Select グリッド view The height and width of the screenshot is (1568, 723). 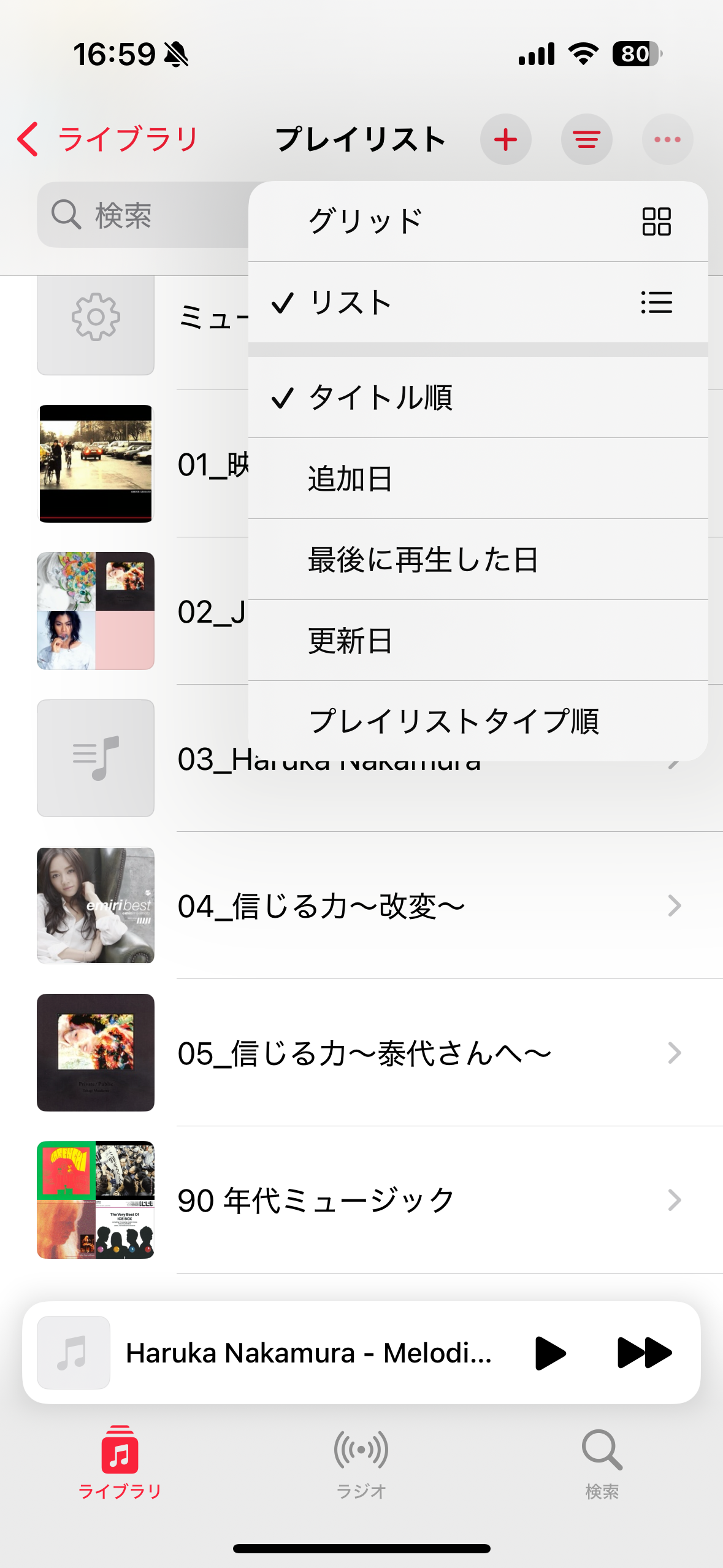478,221
